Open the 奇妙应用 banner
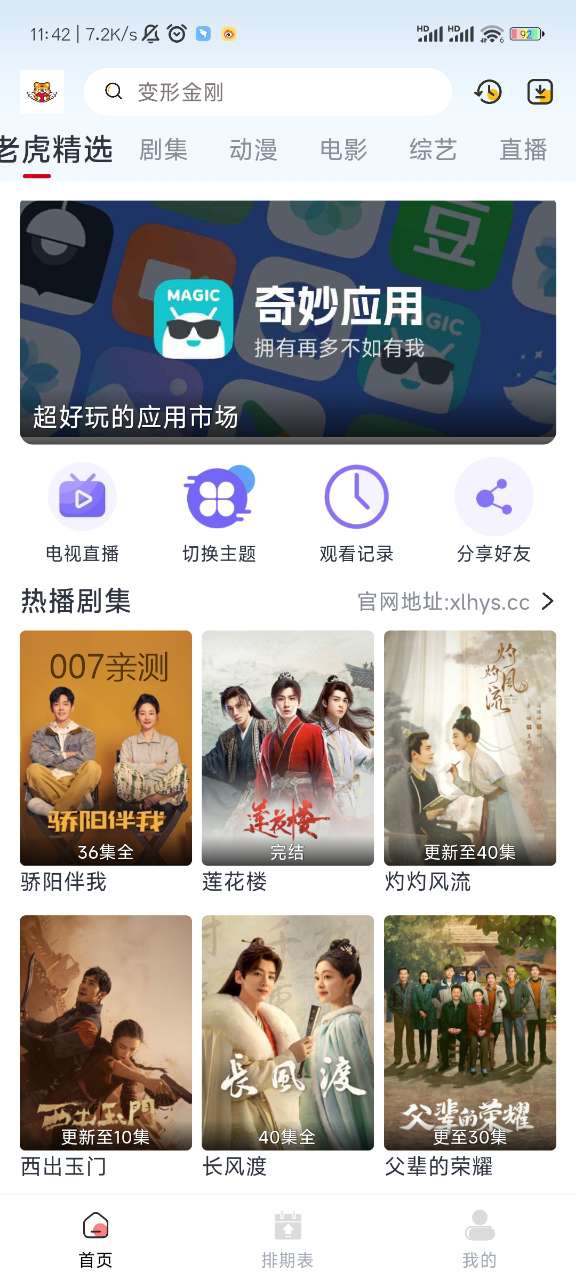The image size is (576, 1280). pos(288,321)
